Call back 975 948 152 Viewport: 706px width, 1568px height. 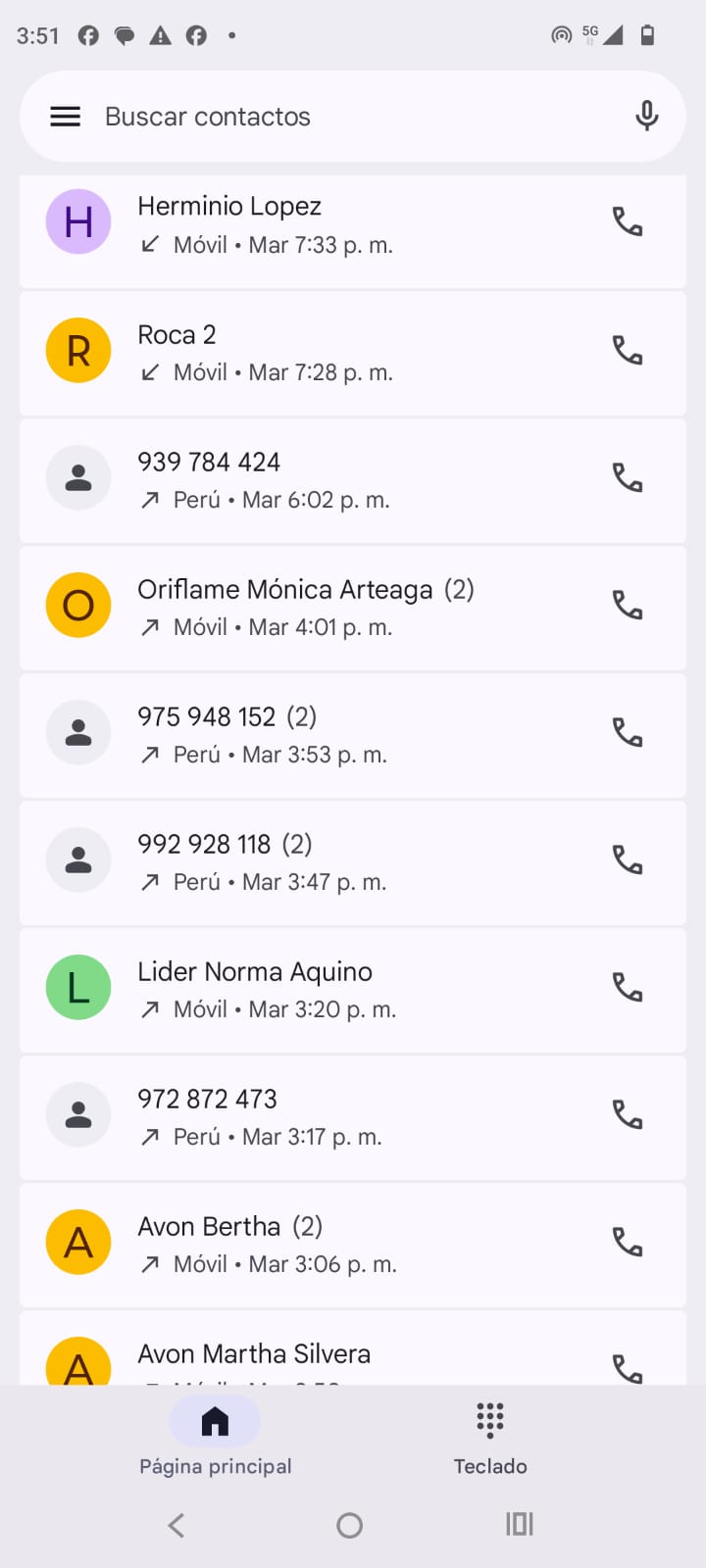(628, 733)
